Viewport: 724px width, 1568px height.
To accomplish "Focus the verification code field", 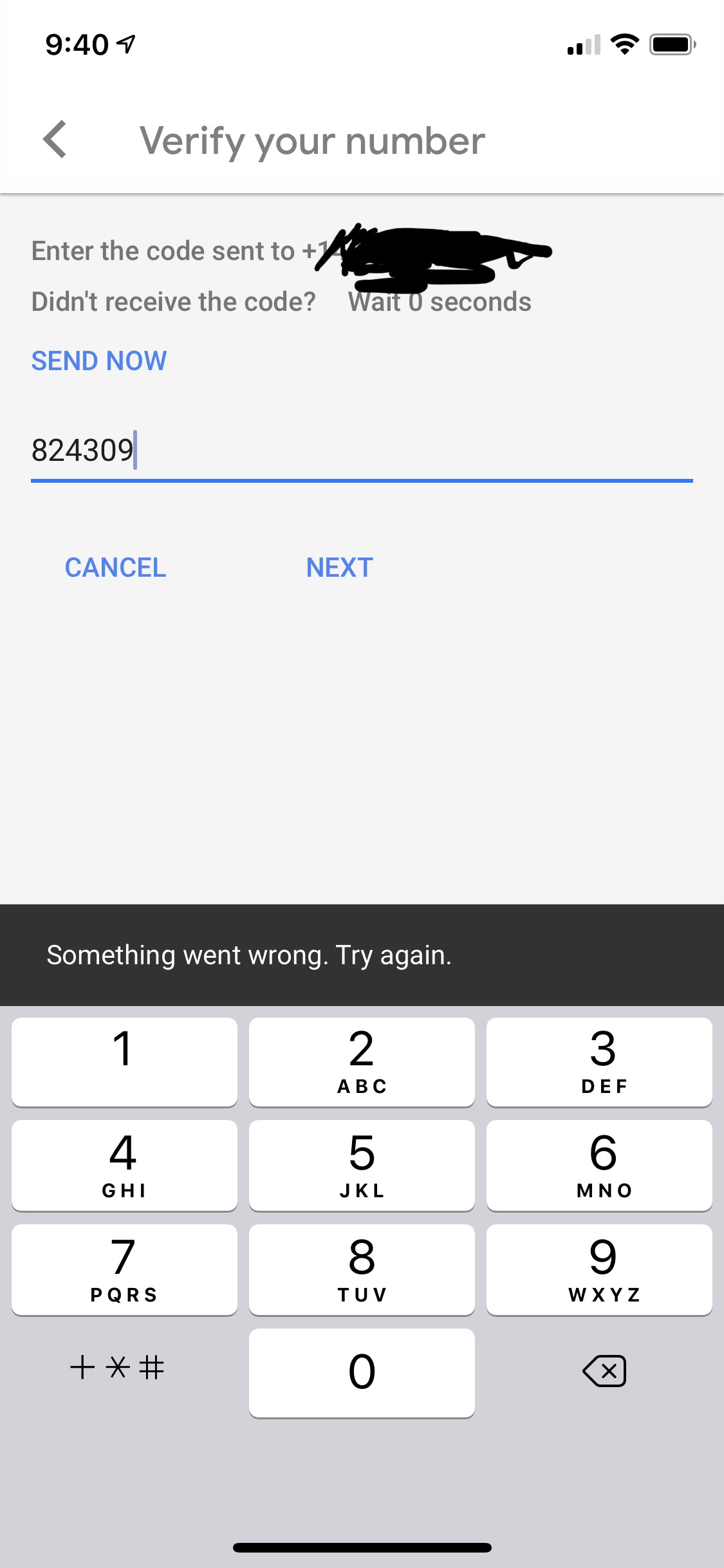I will [362, 451].
